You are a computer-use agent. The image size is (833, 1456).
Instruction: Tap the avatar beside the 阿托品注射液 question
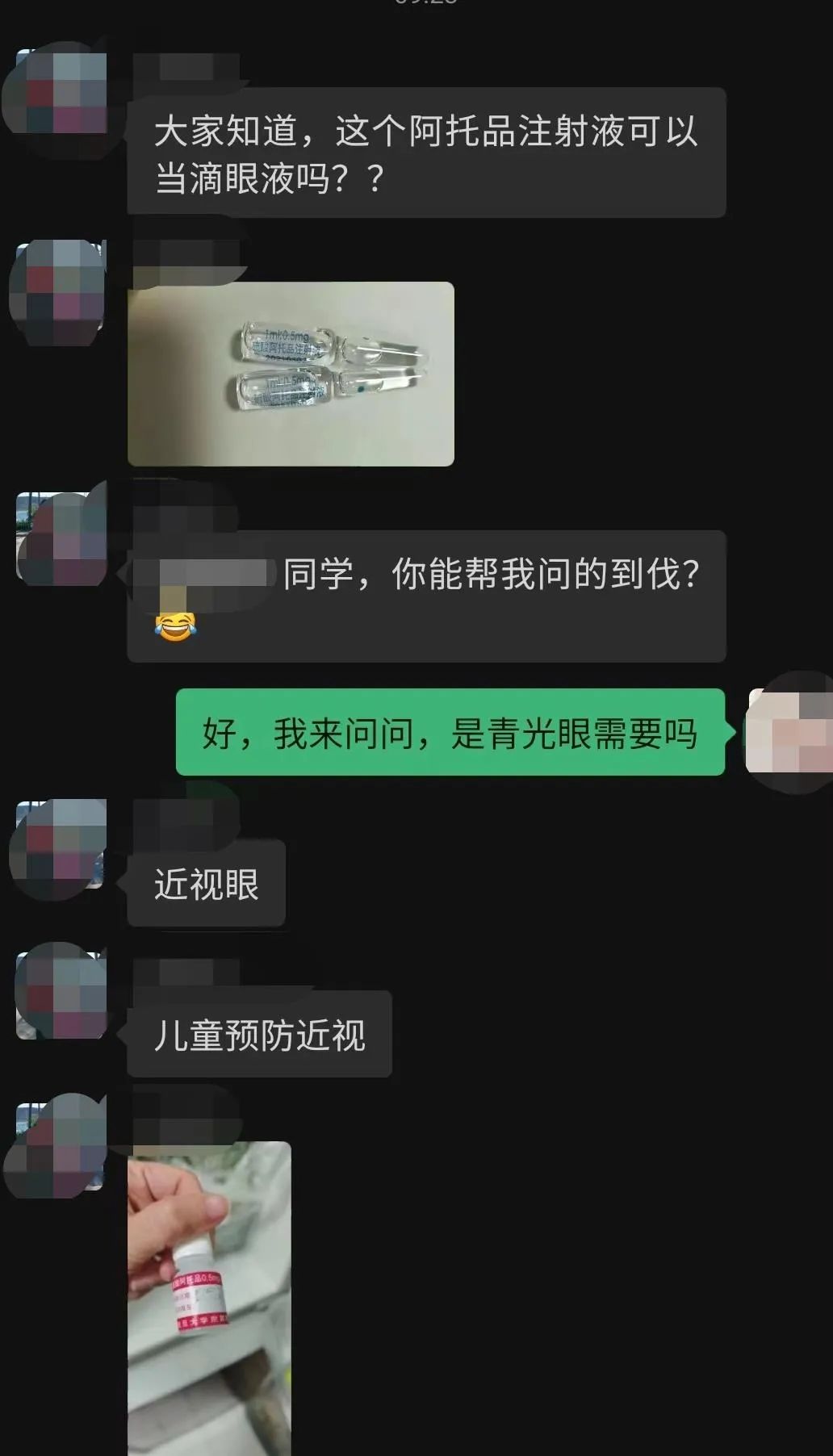(61, 90)
